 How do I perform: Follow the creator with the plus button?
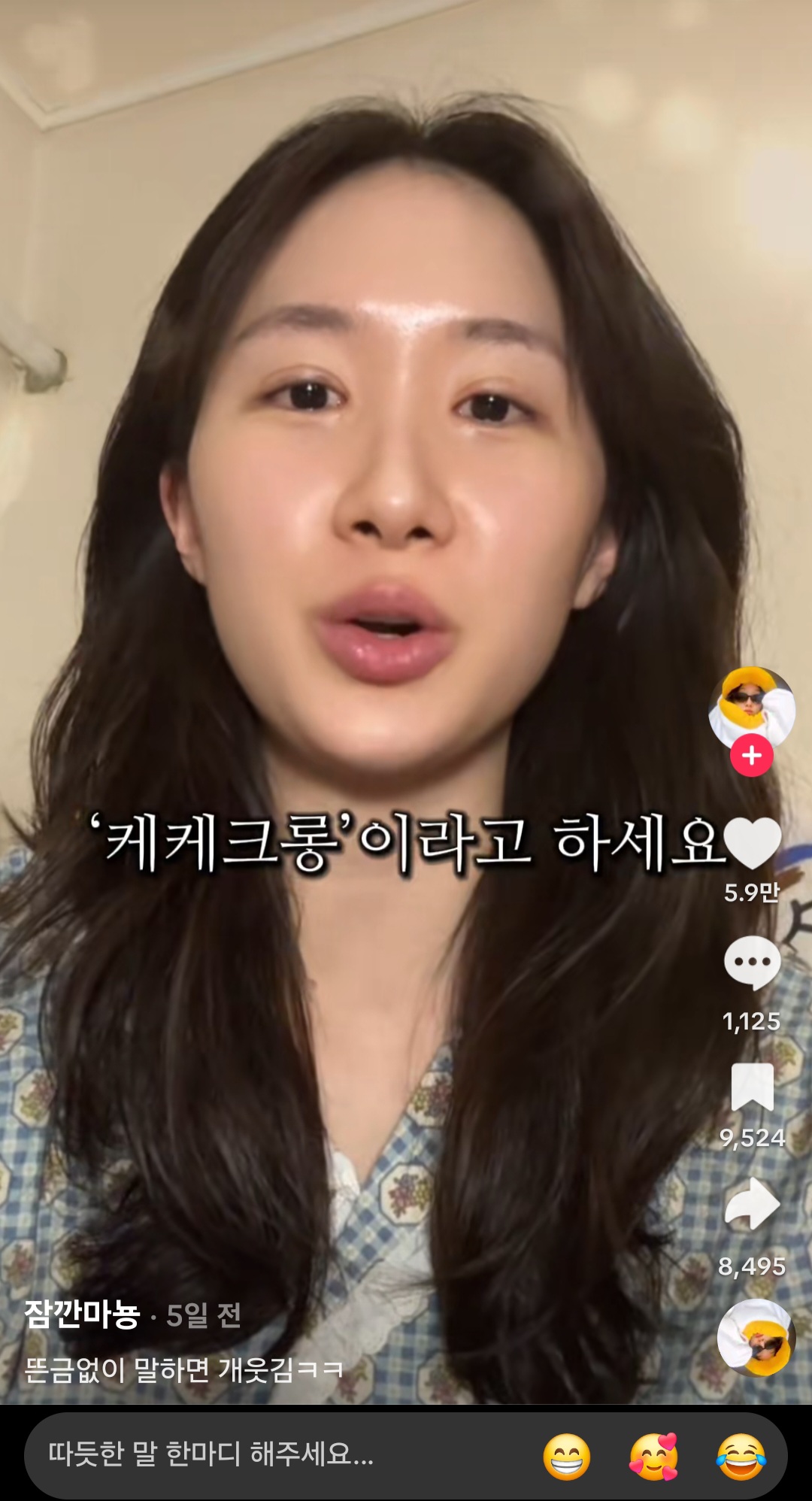pos(751,756)
